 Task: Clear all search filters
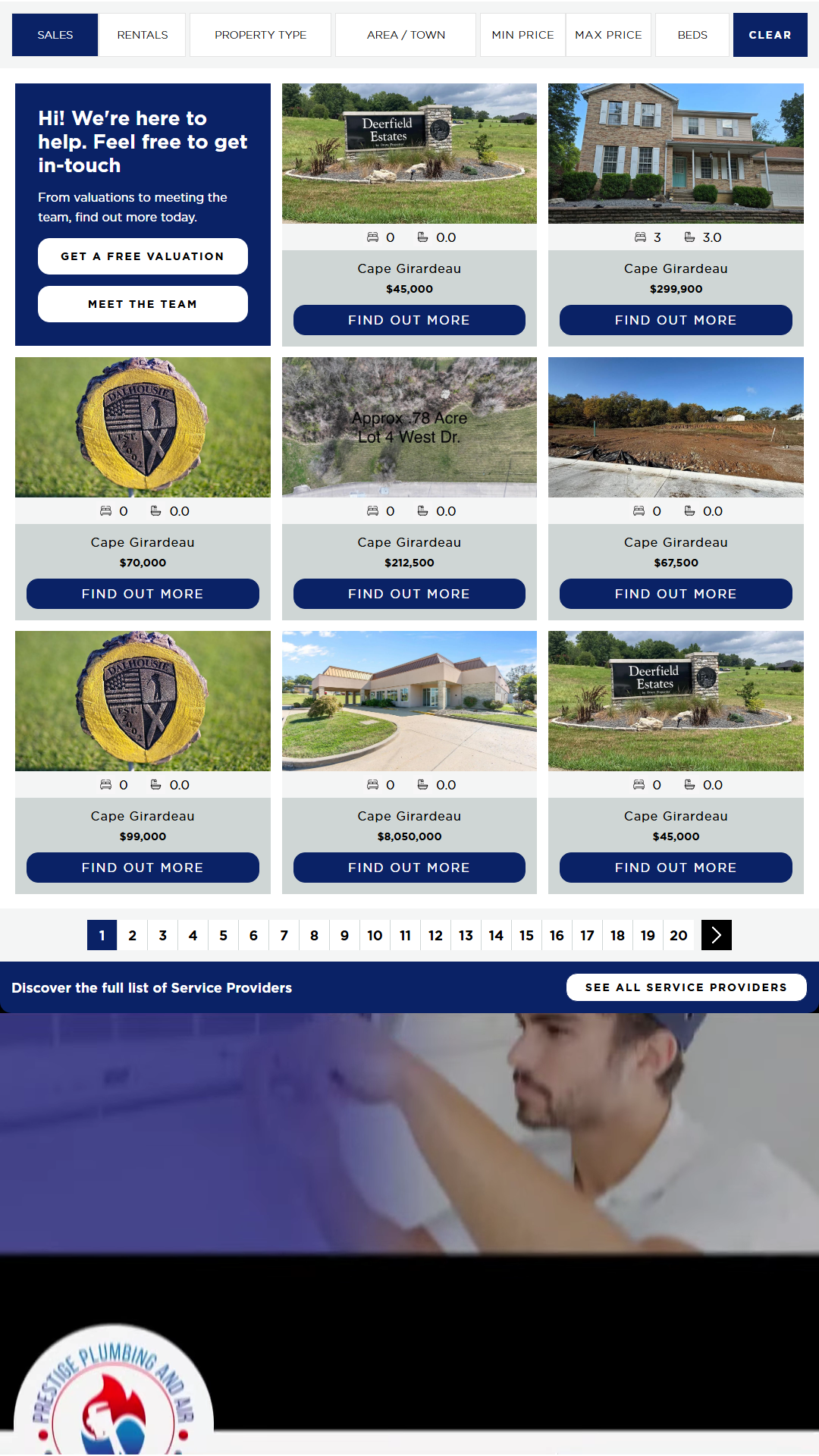coord(770,35)
